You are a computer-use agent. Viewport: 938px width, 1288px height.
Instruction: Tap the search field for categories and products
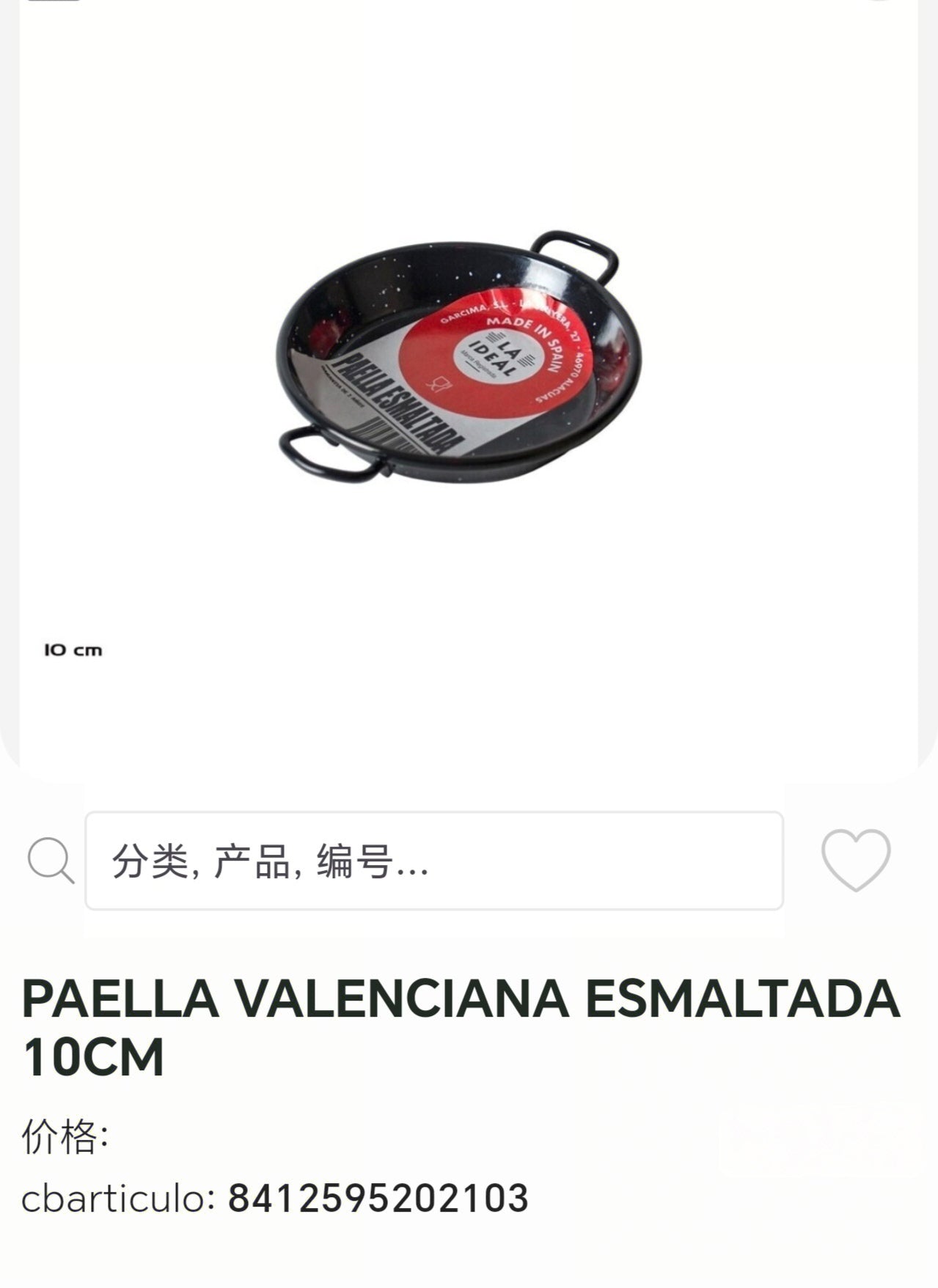[433, 861]
